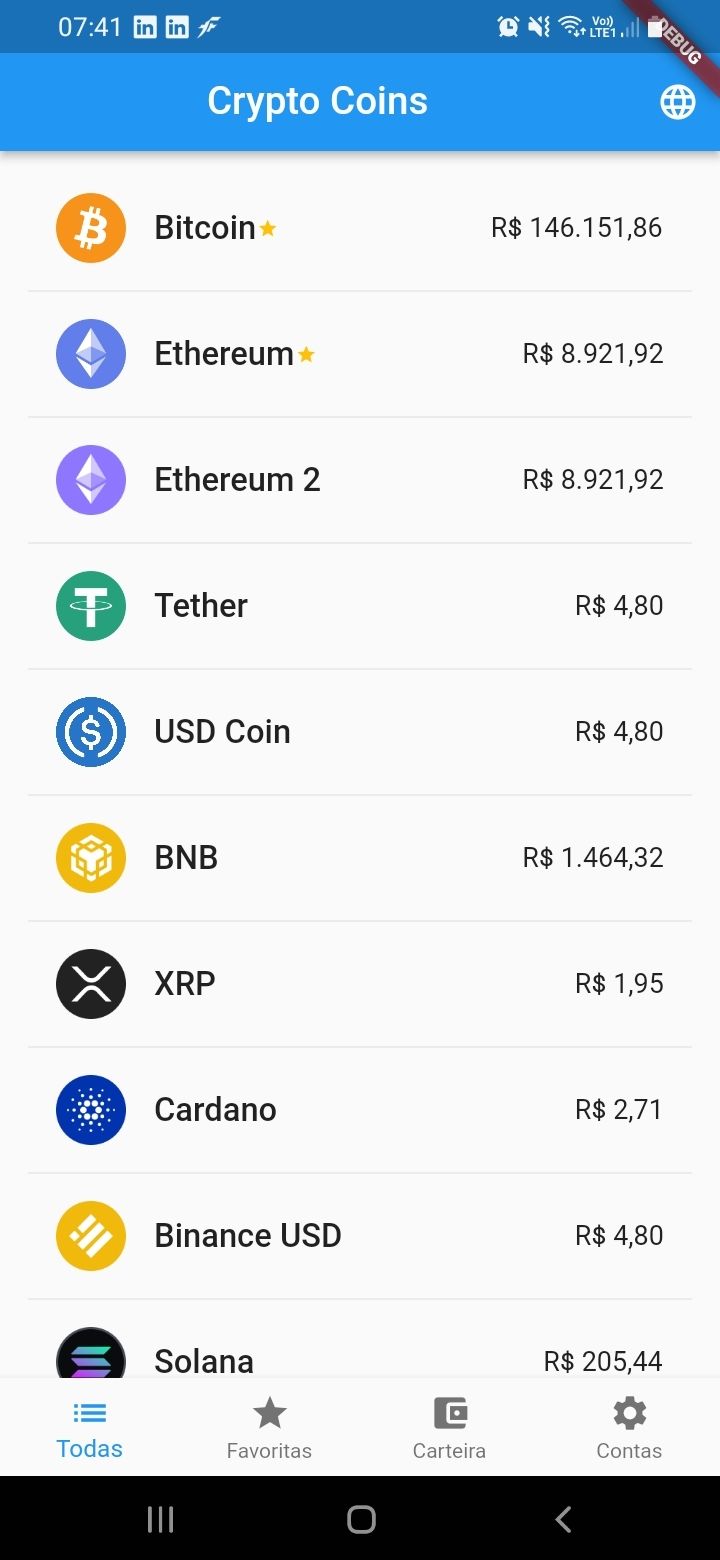View Cardano details

(x=360, y=1110)
